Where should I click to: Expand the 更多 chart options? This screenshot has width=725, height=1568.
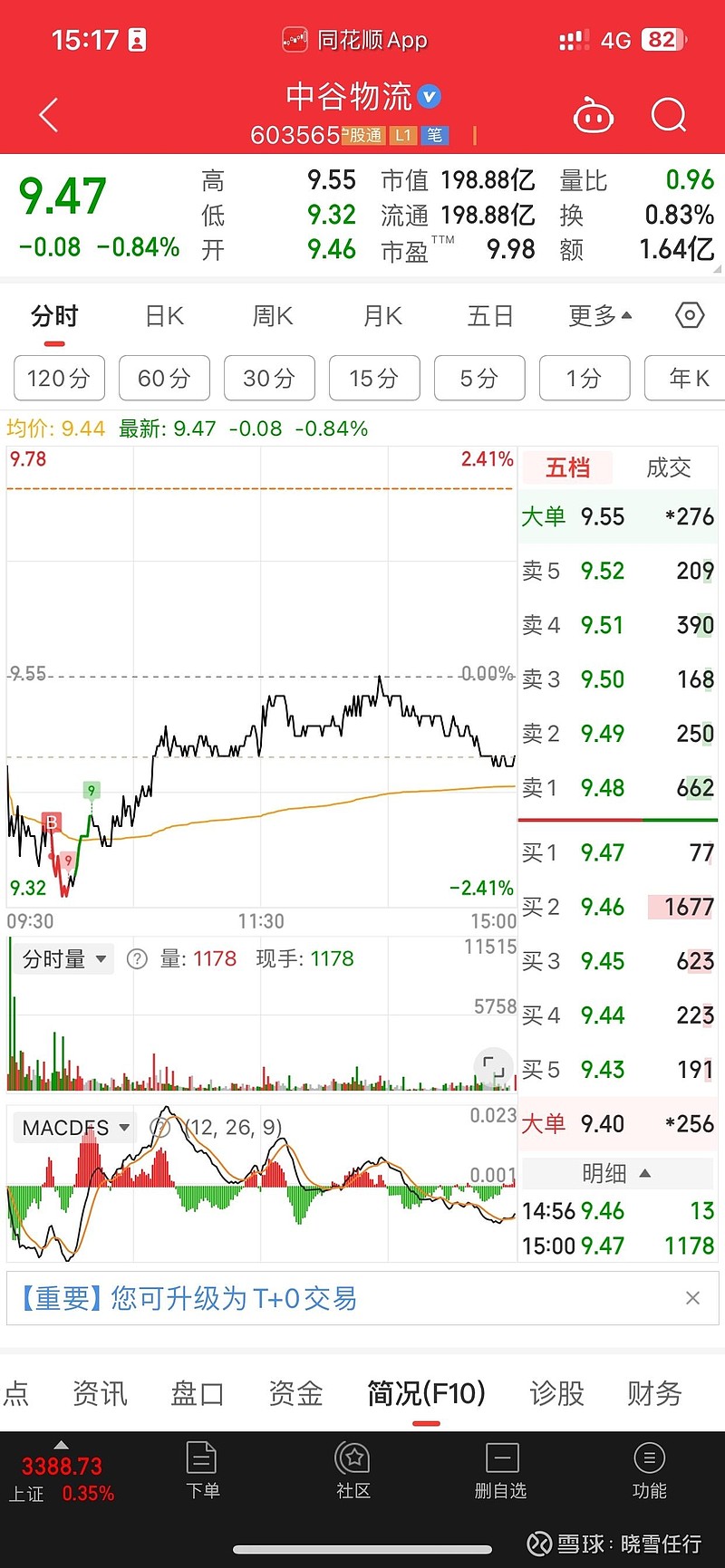600,316
